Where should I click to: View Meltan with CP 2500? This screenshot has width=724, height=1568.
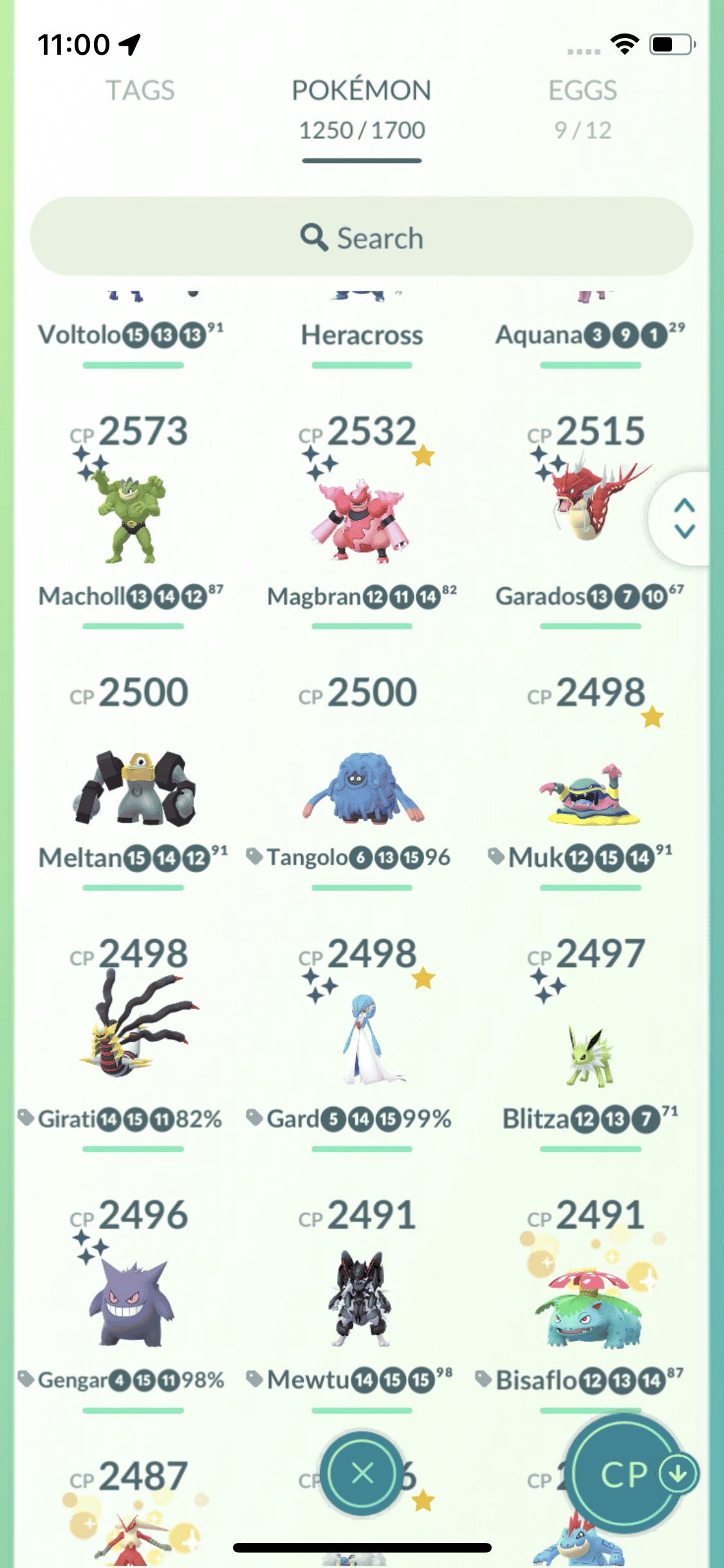click(x=134, y=787)
